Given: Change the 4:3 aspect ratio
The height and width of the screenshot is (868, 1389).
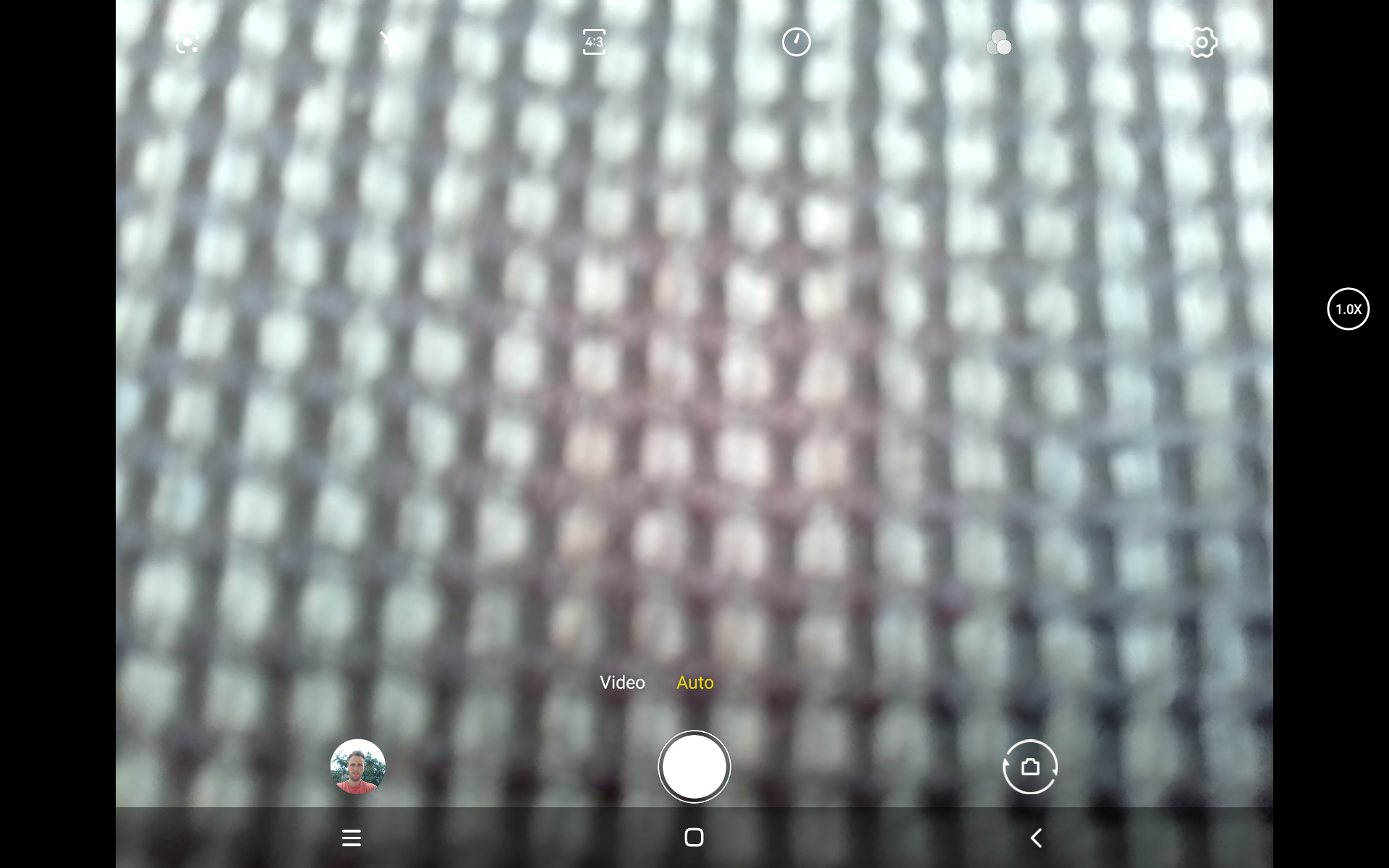Looking at the screenshot, I should pos(594,42).
